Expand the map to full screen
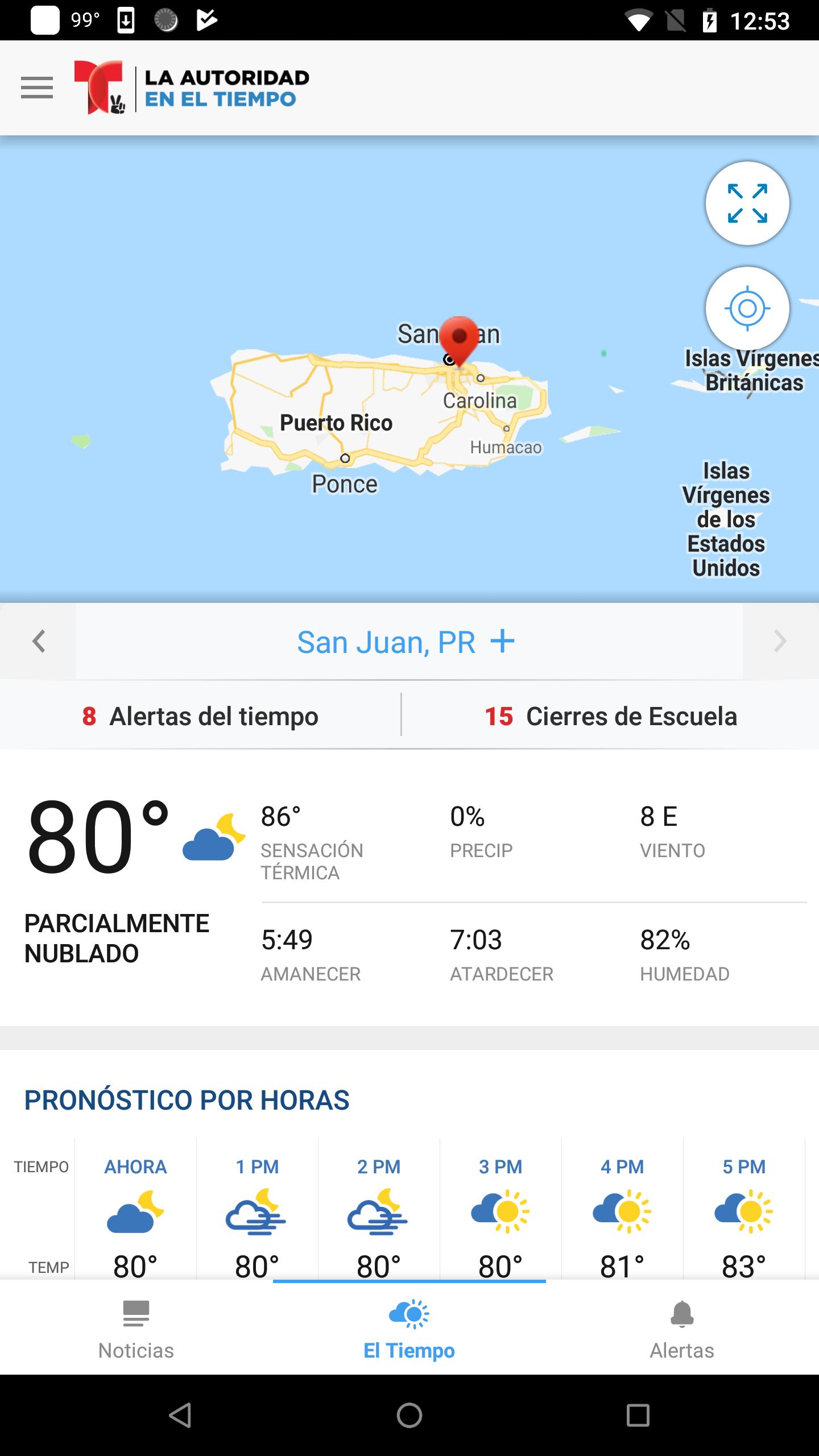Screen dimensions: 819x1456 pos(747,203)
